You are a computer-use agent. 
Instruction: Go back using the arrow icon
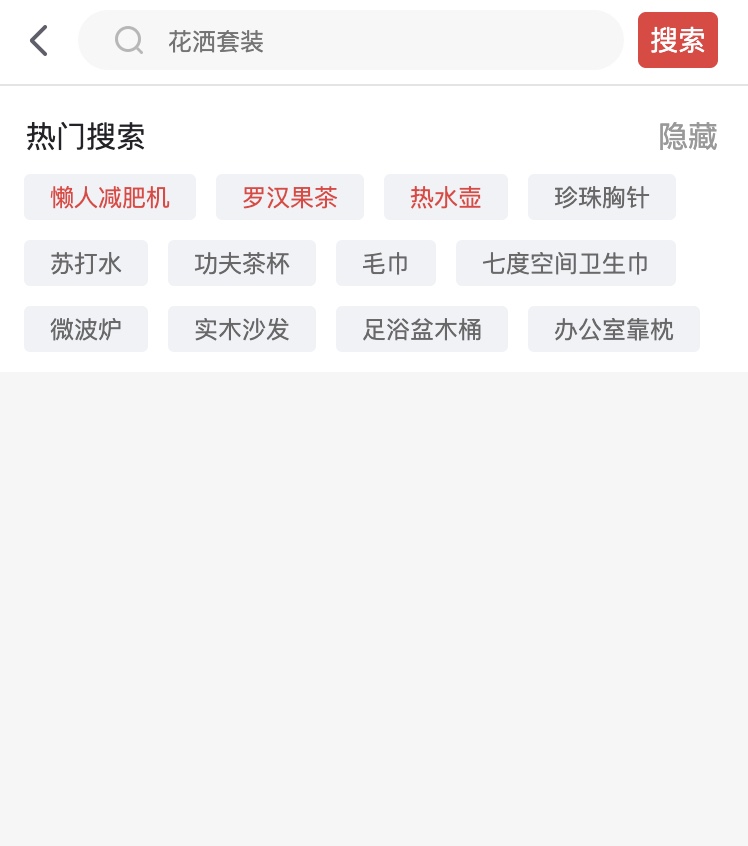tap(39, 41)
